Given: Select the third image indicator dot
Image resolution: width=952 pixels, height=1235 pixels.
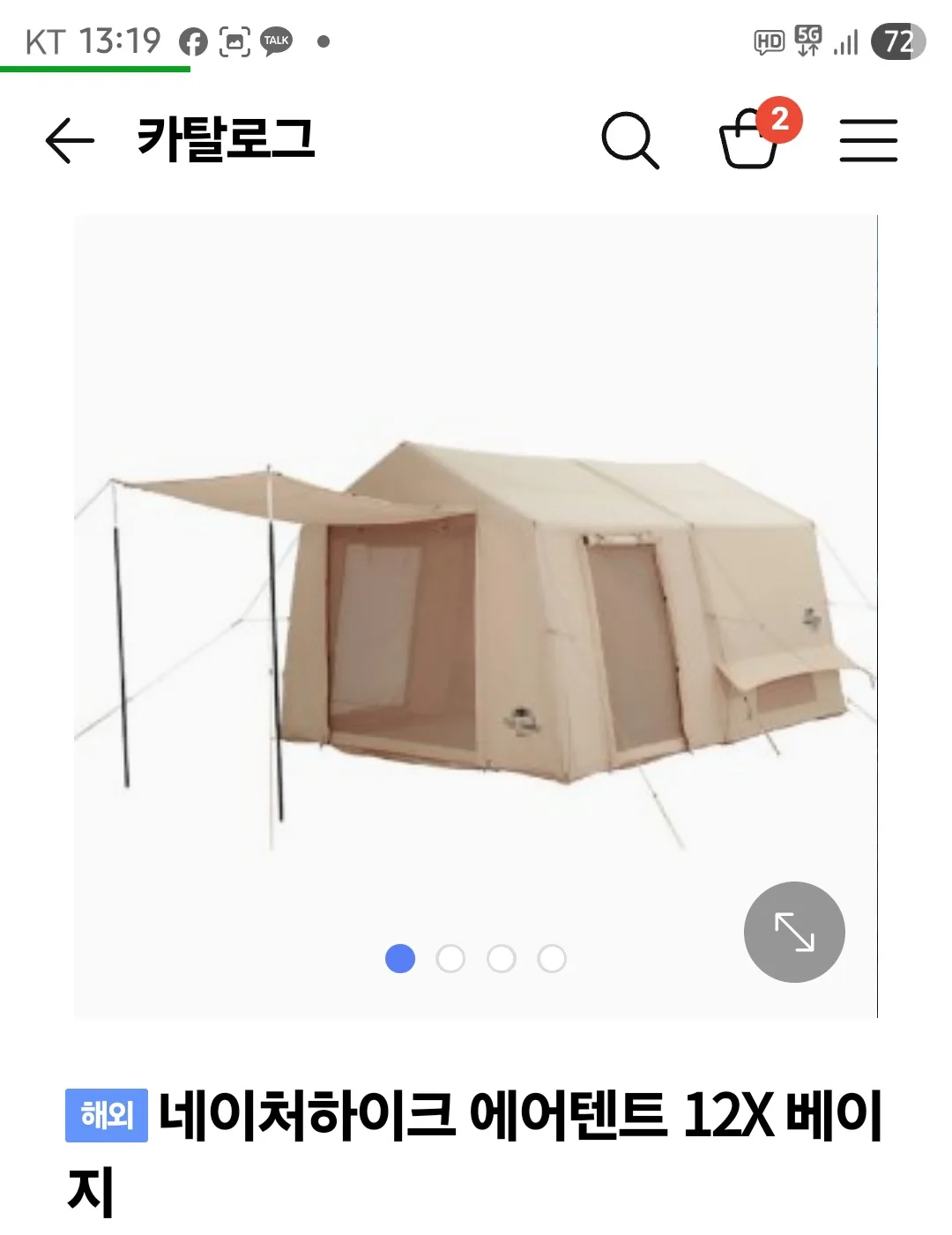Looking at the screenshot, I should click(x=502, y=958).
